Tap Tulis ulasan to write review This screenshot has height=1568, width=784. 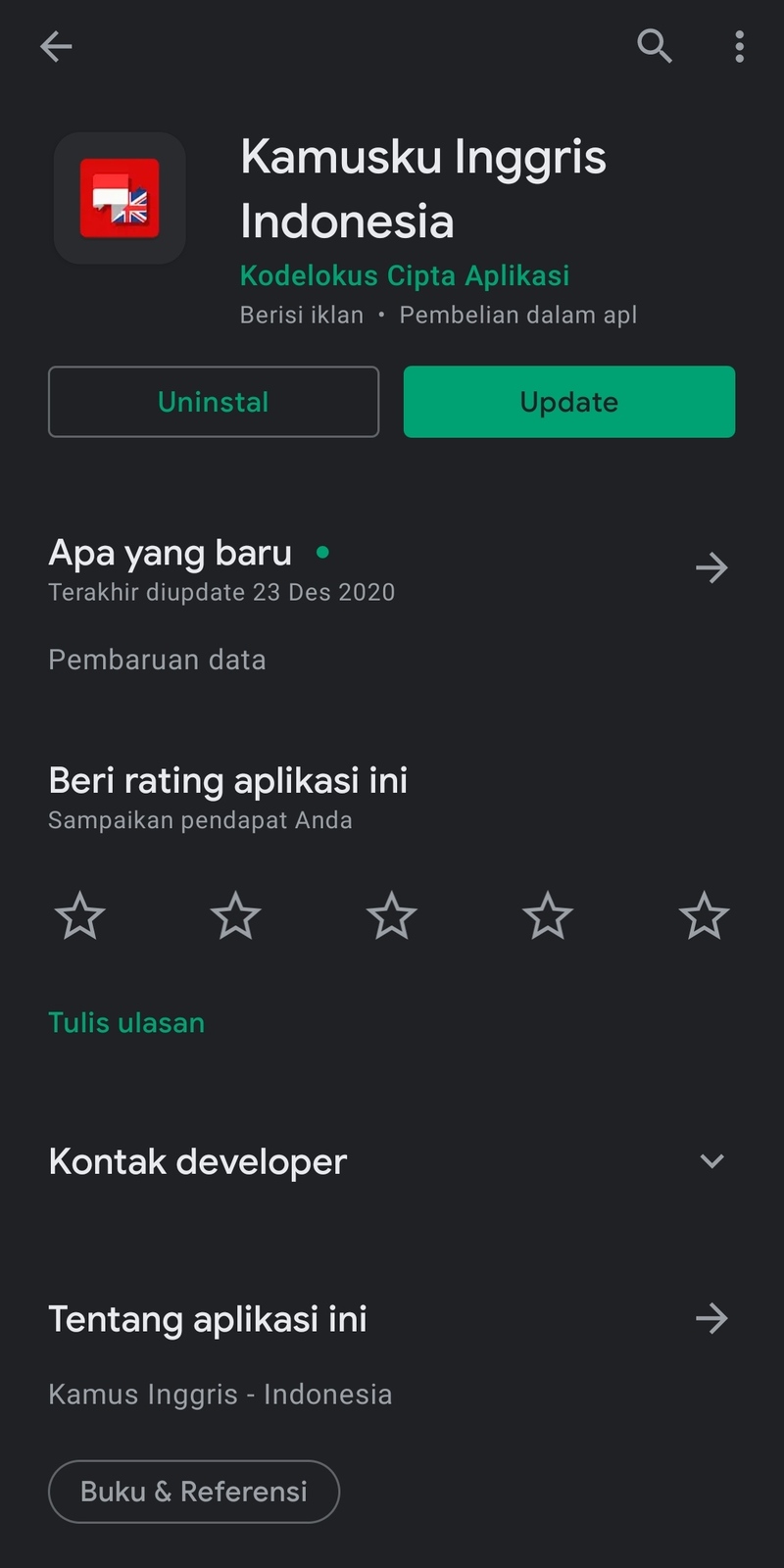tap(126, 1022)
